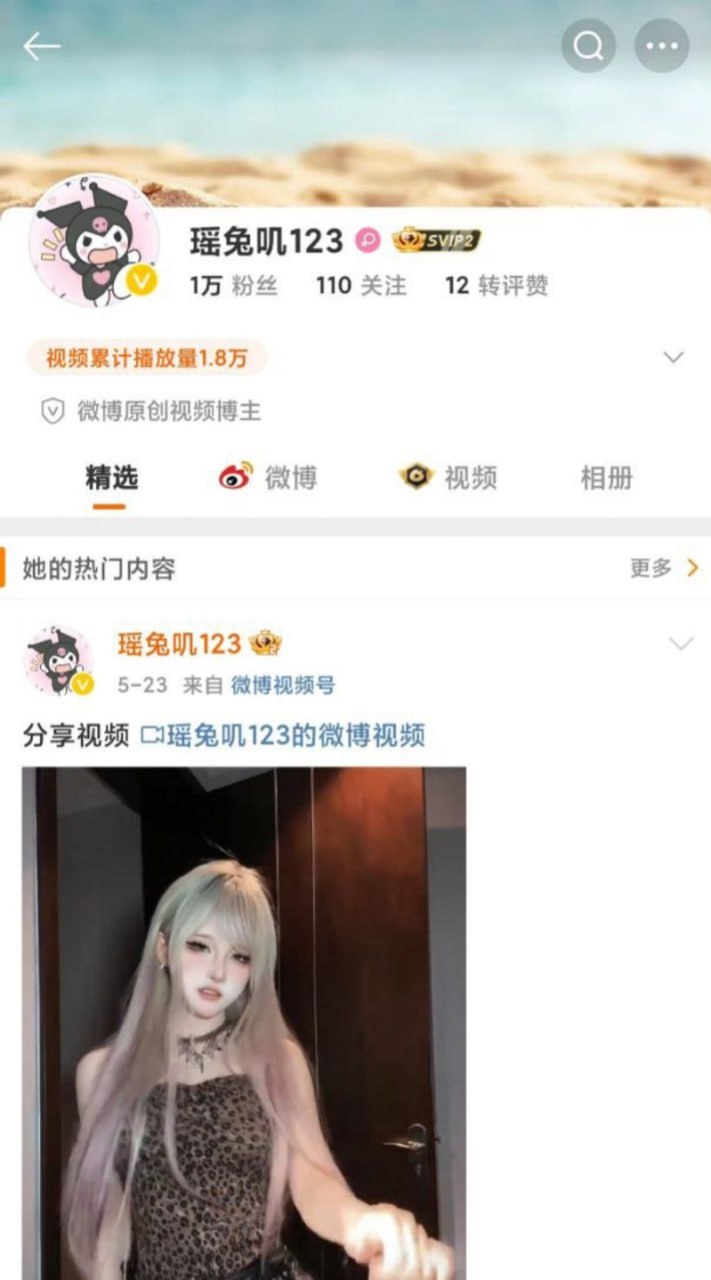
Task: Open search on this profile
Action: coord(588,46)
